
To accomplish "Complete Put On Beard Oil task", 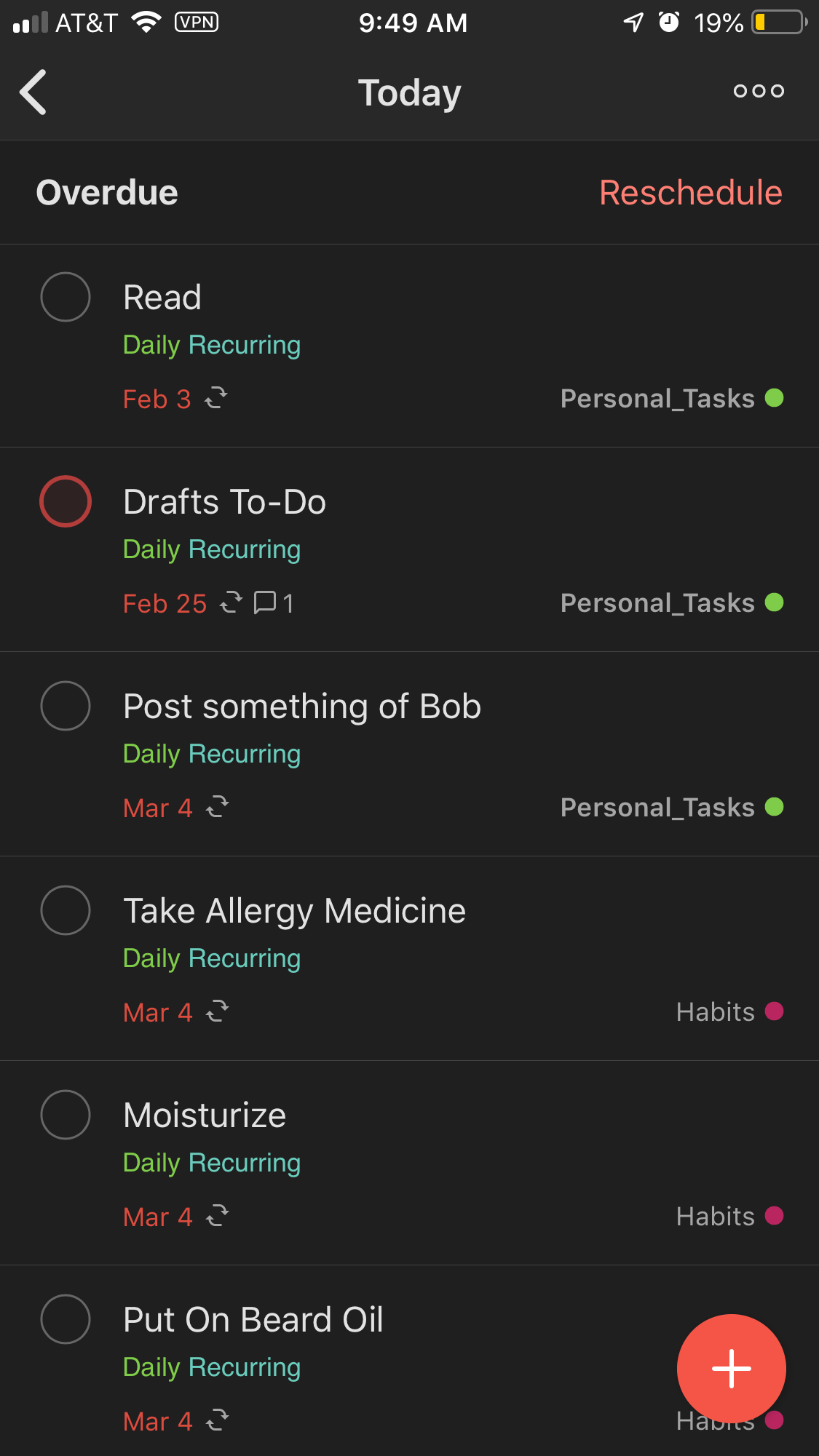I will coord(66,1319).
